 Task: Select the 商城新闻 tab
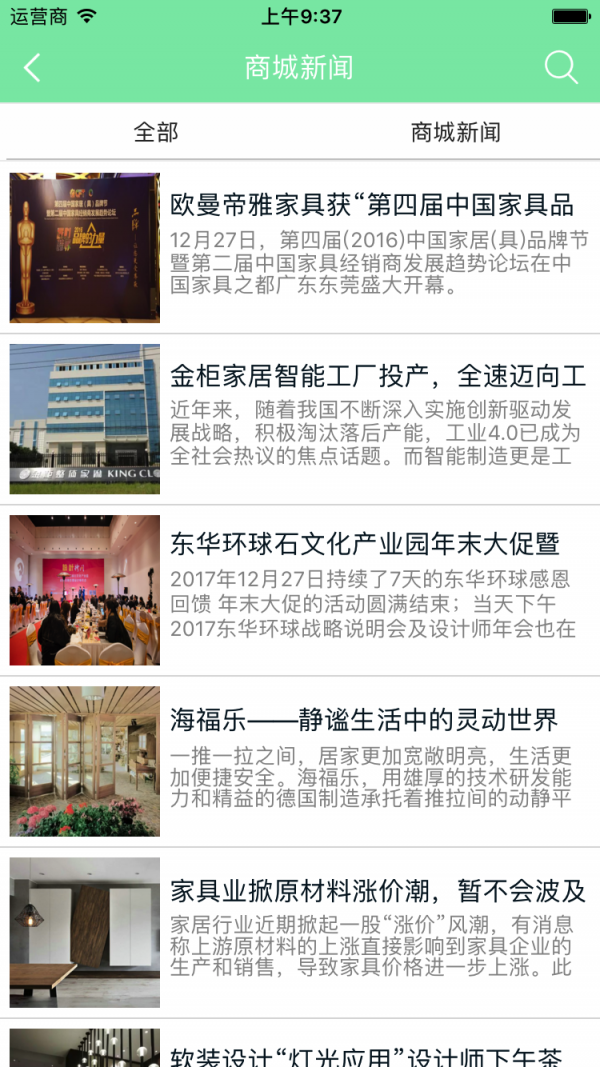[x=455, y=132]
